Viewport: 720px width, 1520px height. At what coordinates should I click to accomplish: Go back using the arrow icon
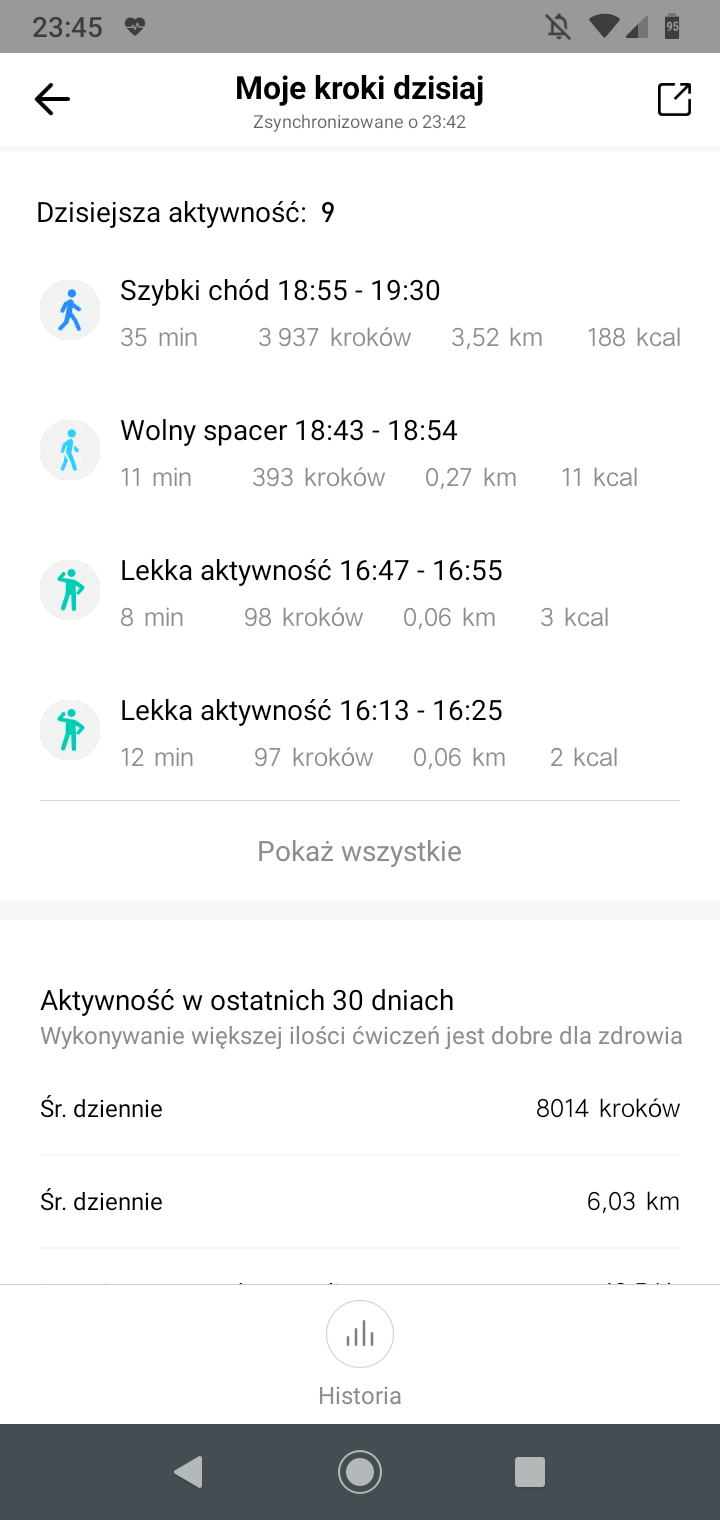(x=52, y=99)
